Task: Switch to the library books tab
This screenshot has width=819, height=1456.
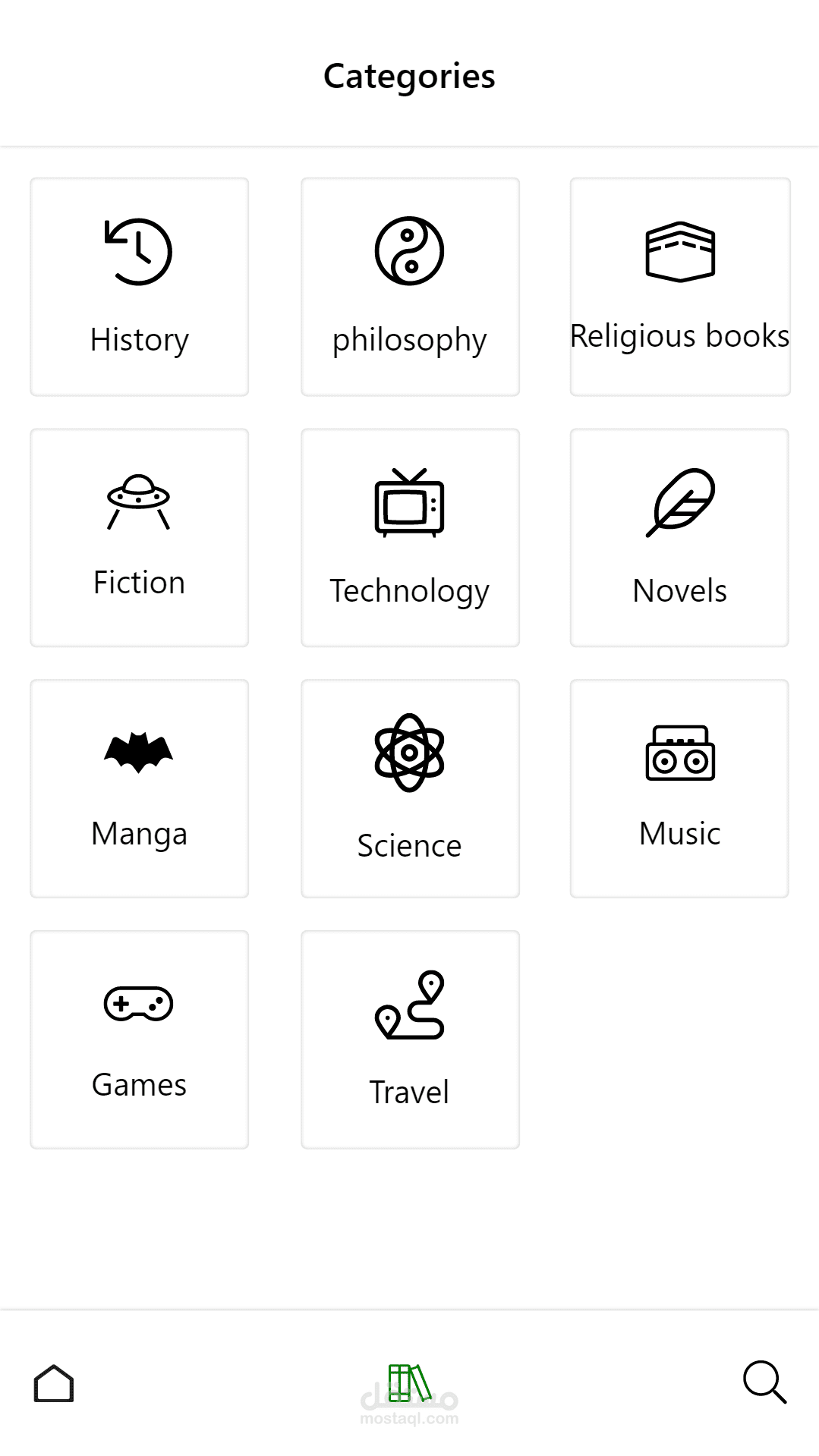Action: [409, 1383]
